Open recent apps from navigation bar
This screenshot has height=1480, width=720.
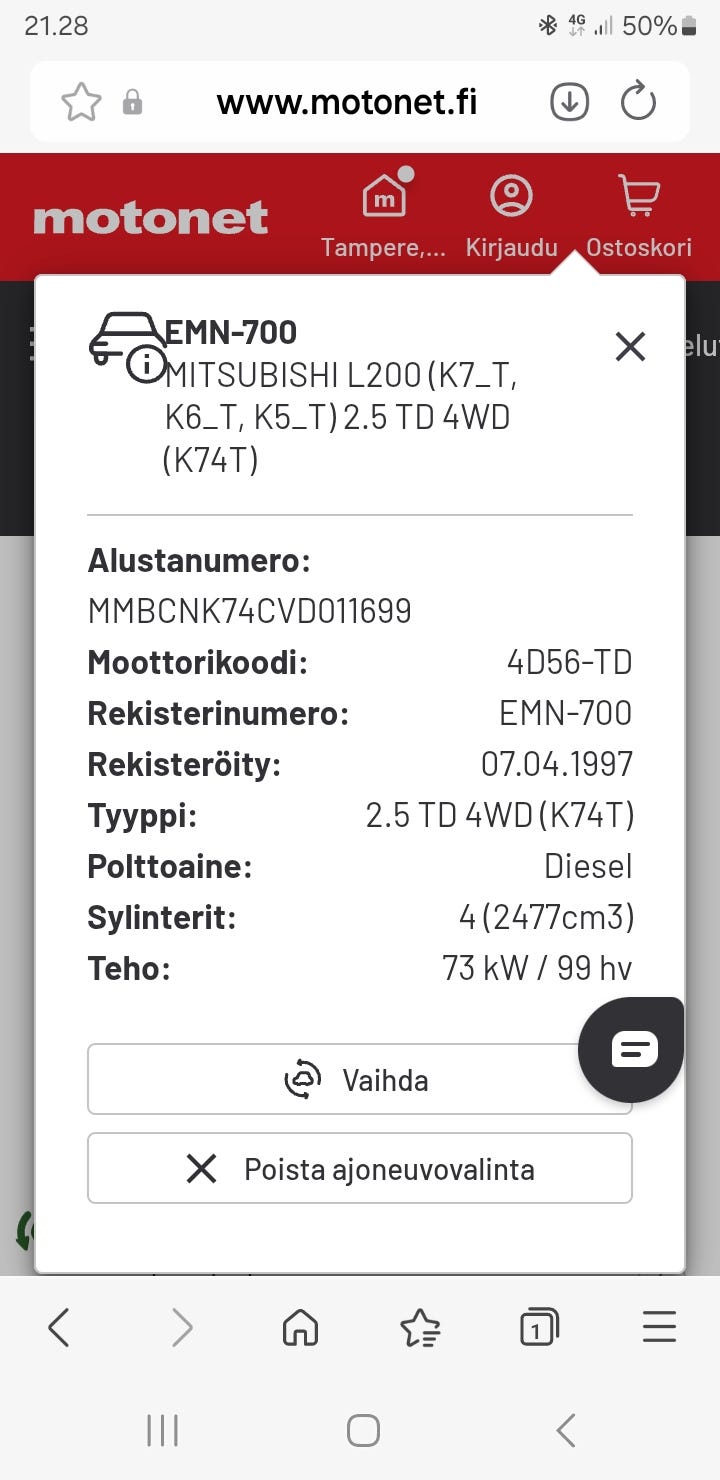tap(162, 1428)
